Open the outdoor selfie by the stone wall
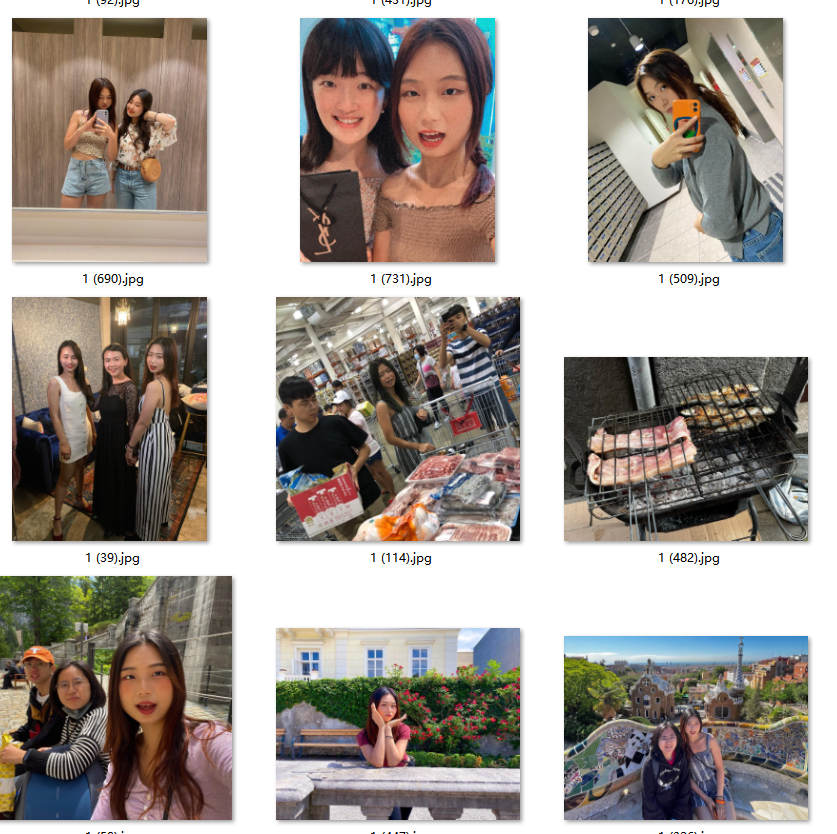The width and height of the screenshot is (837, 834). pos(116,697)
